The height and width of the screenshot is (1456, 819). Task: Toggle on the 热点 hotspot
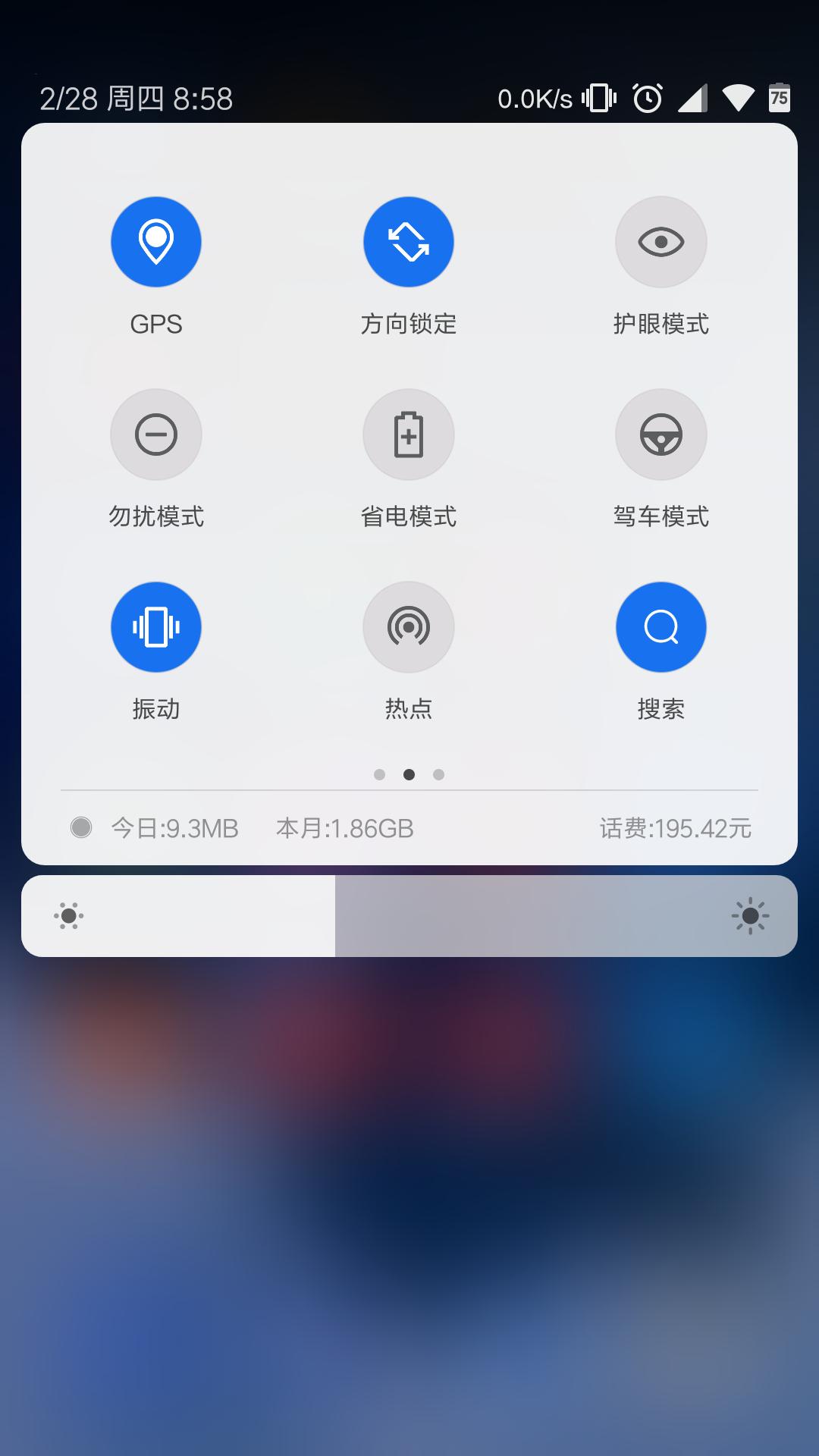point(409,626)
